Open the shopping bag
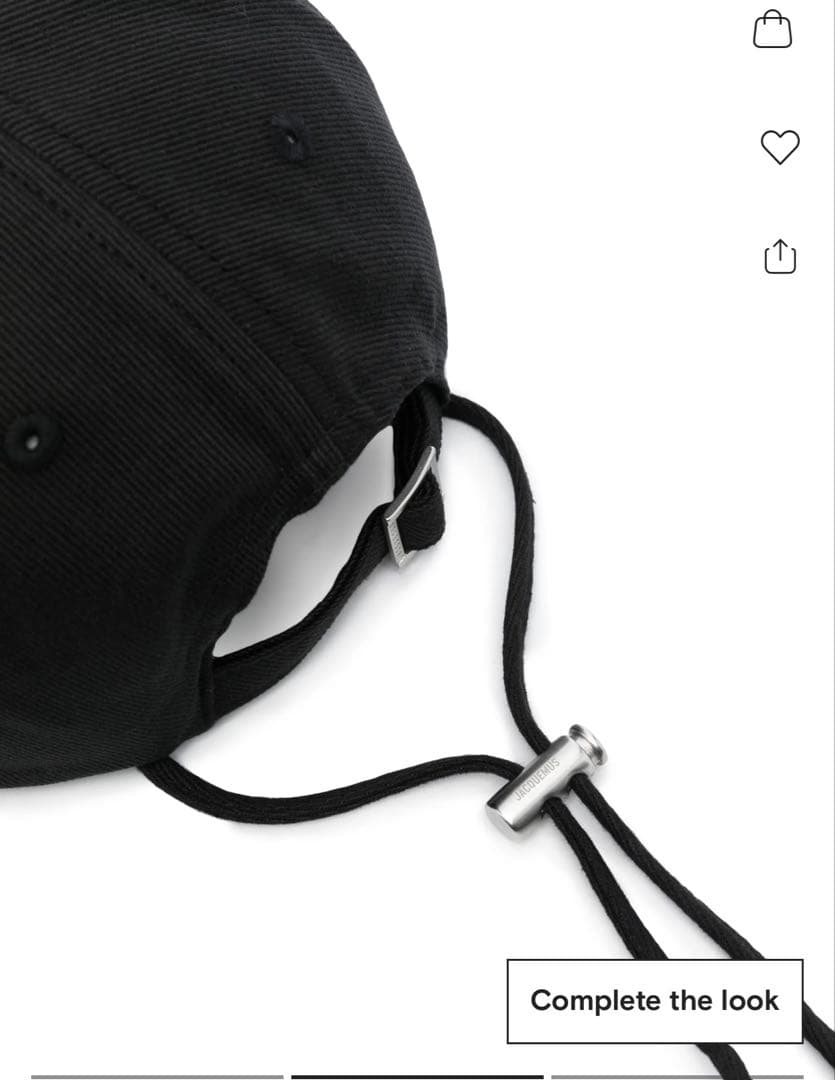Viewport: 835px width, 1080px height. click(772, 29)
